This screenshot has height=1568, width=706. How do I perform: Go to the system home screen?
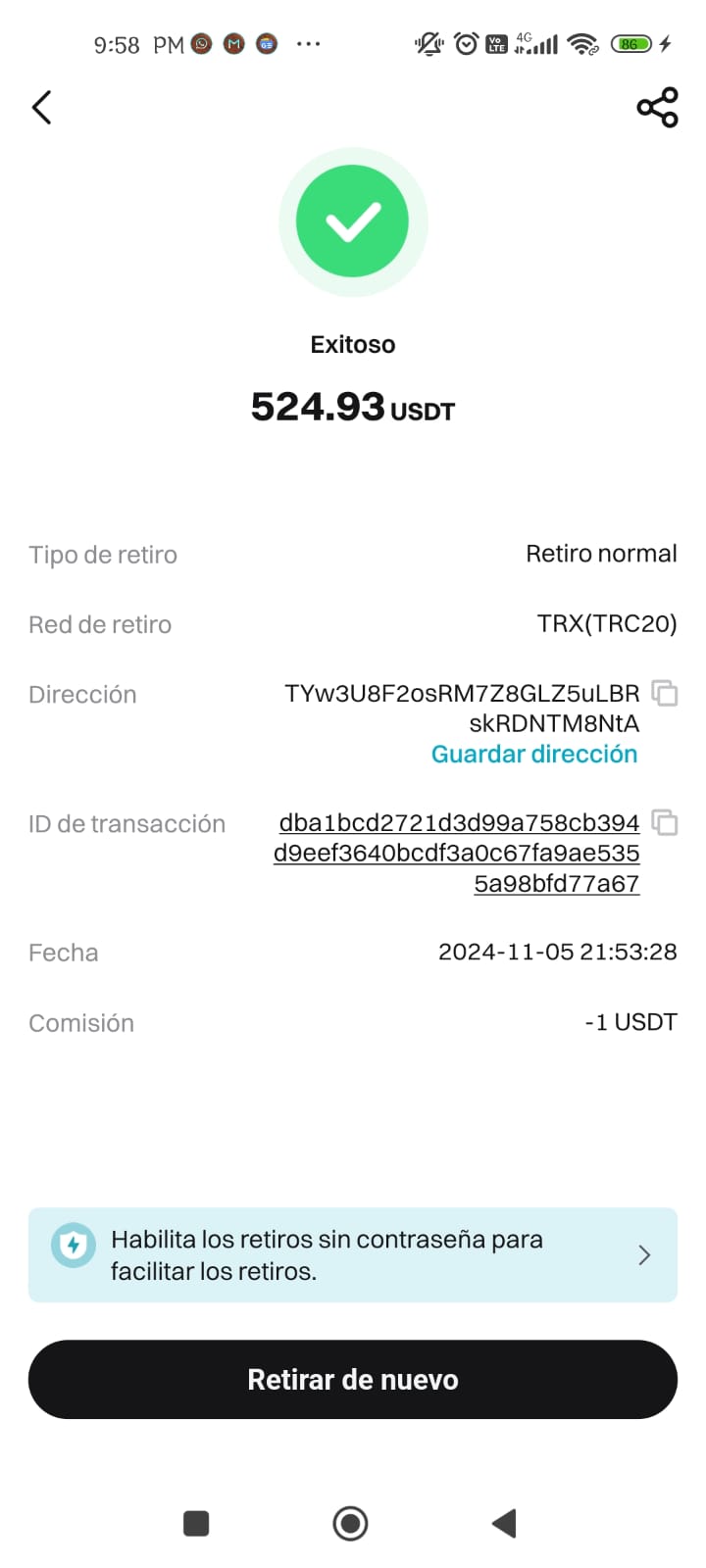coord(351,1524)
